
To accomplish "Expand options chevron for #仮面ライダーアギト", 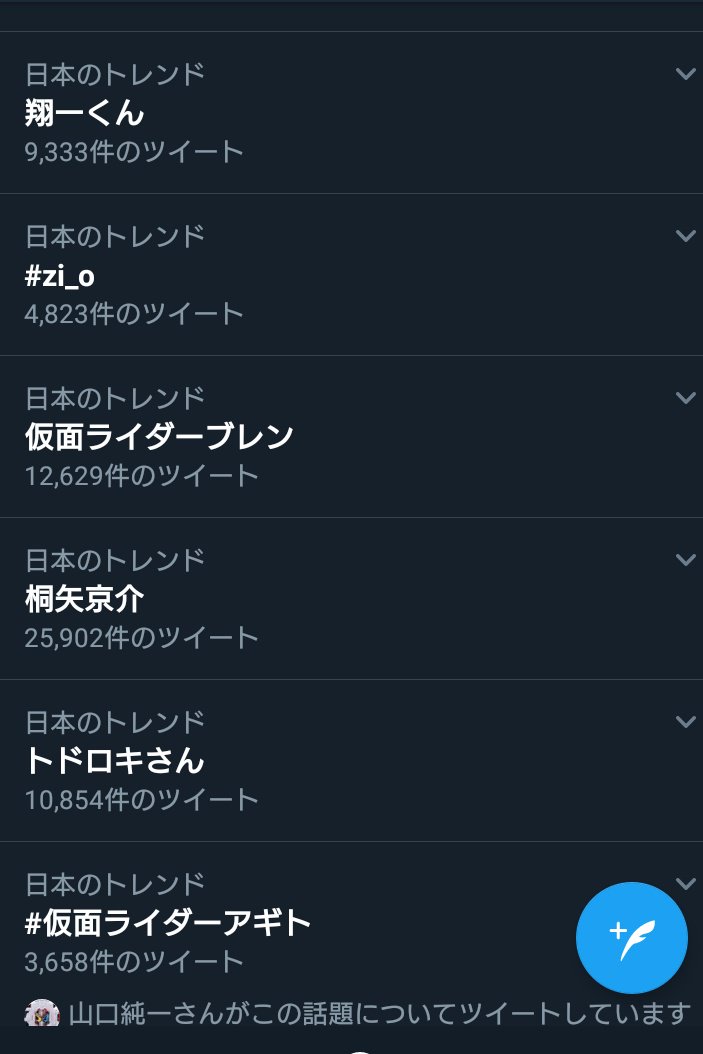I will [x=685, y=884].
